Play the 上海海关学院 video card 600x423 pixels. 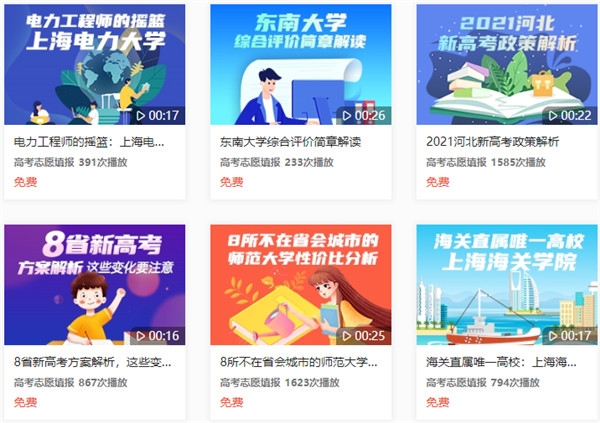[506, 285]
